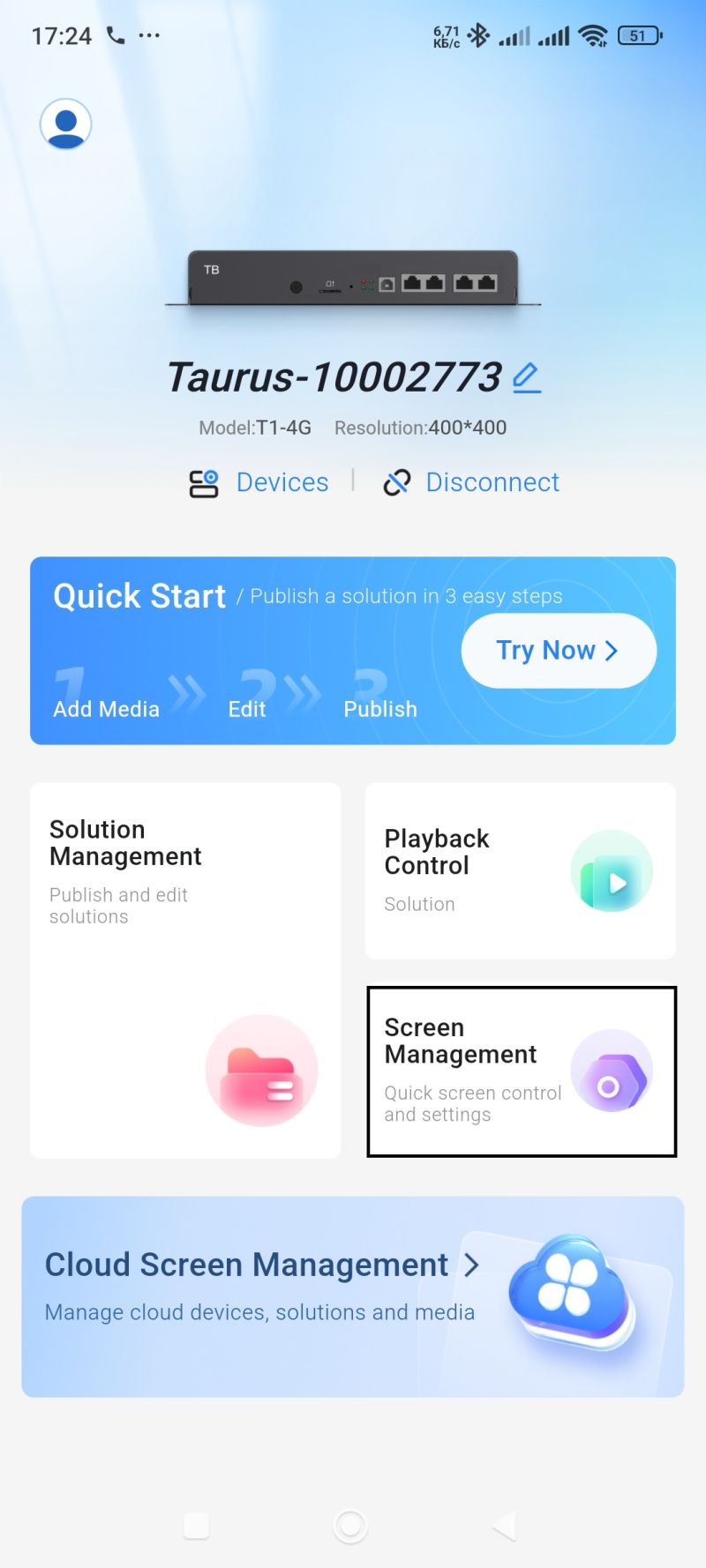Tap Try Now in Quick Start

pos(558,651)
